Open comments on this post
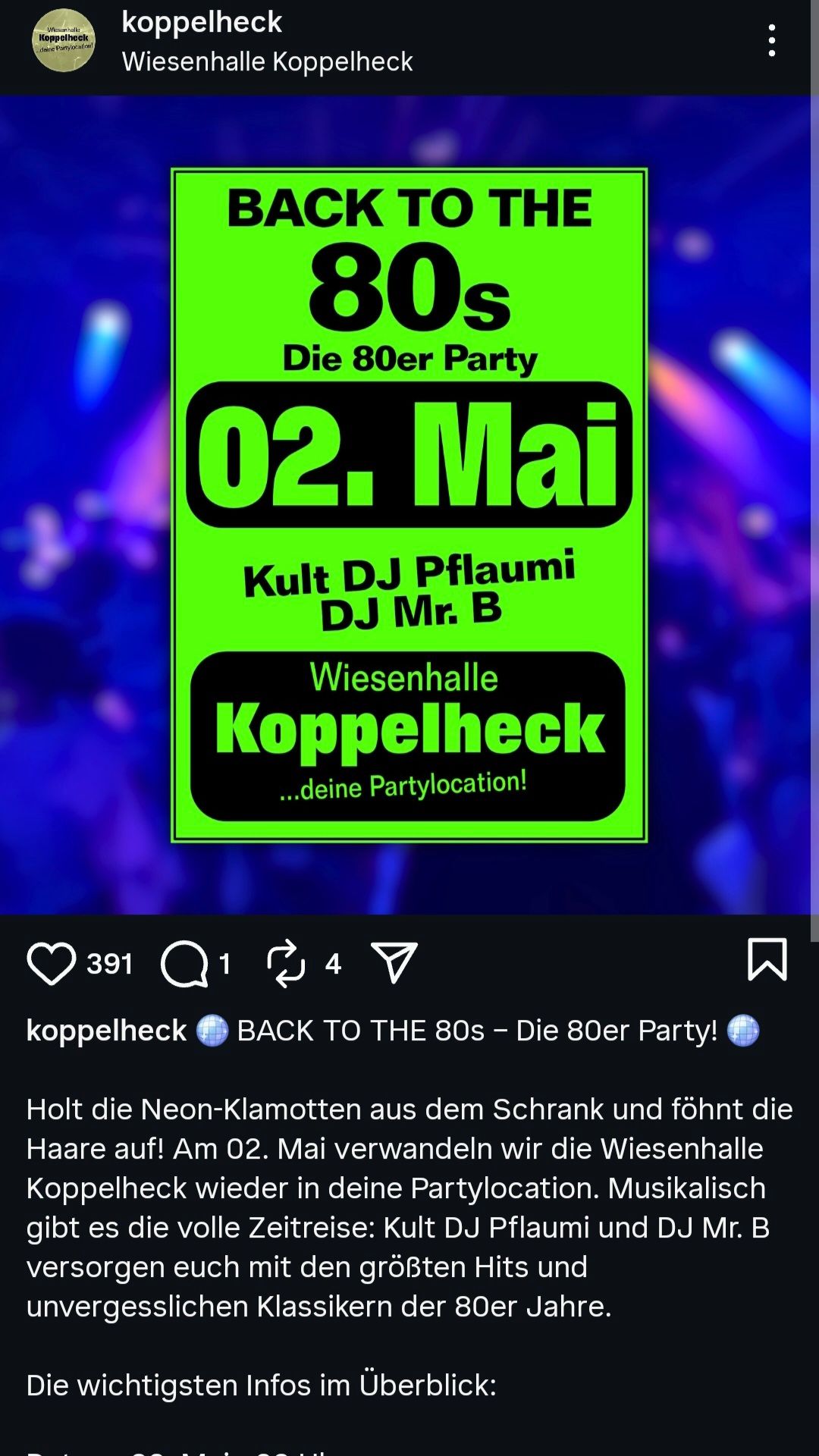The width and height of the screenshot is (819, 1456). (x=184, y=963)
